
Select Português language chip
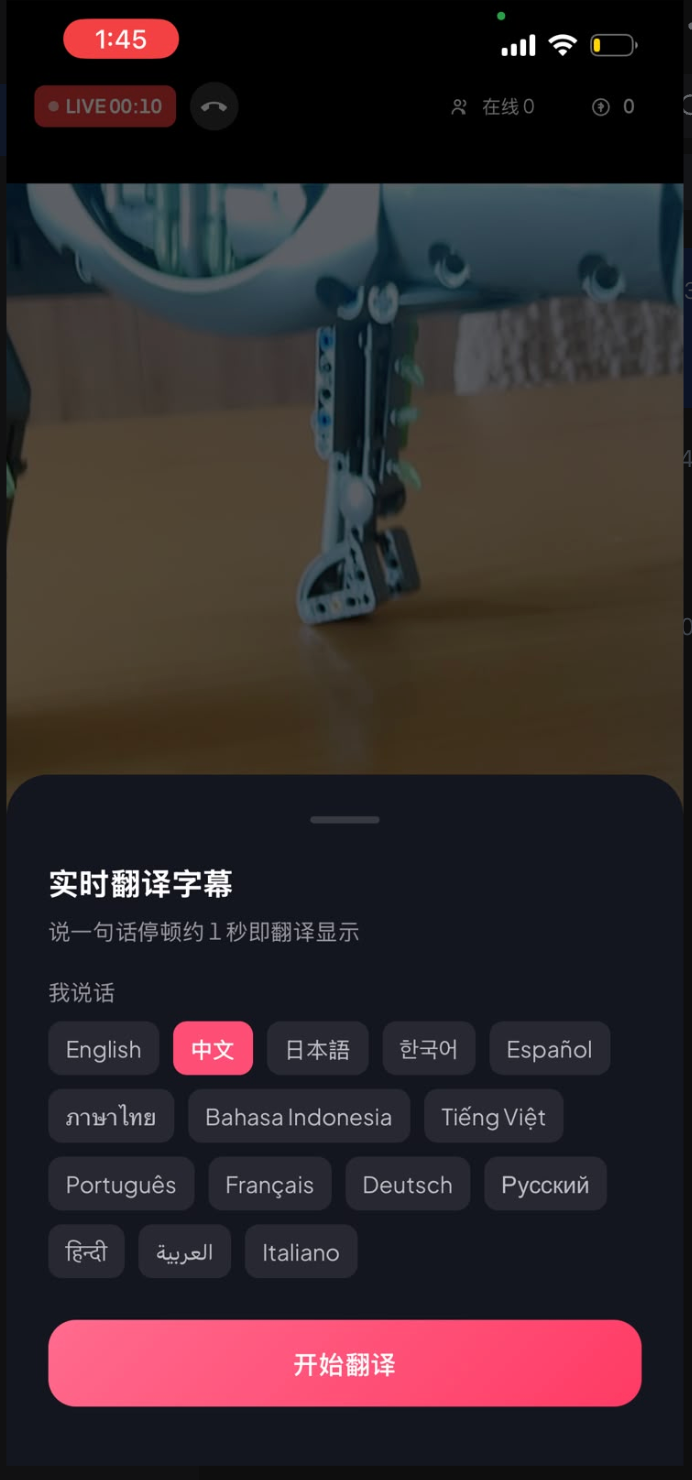[x=121, y=1184]
